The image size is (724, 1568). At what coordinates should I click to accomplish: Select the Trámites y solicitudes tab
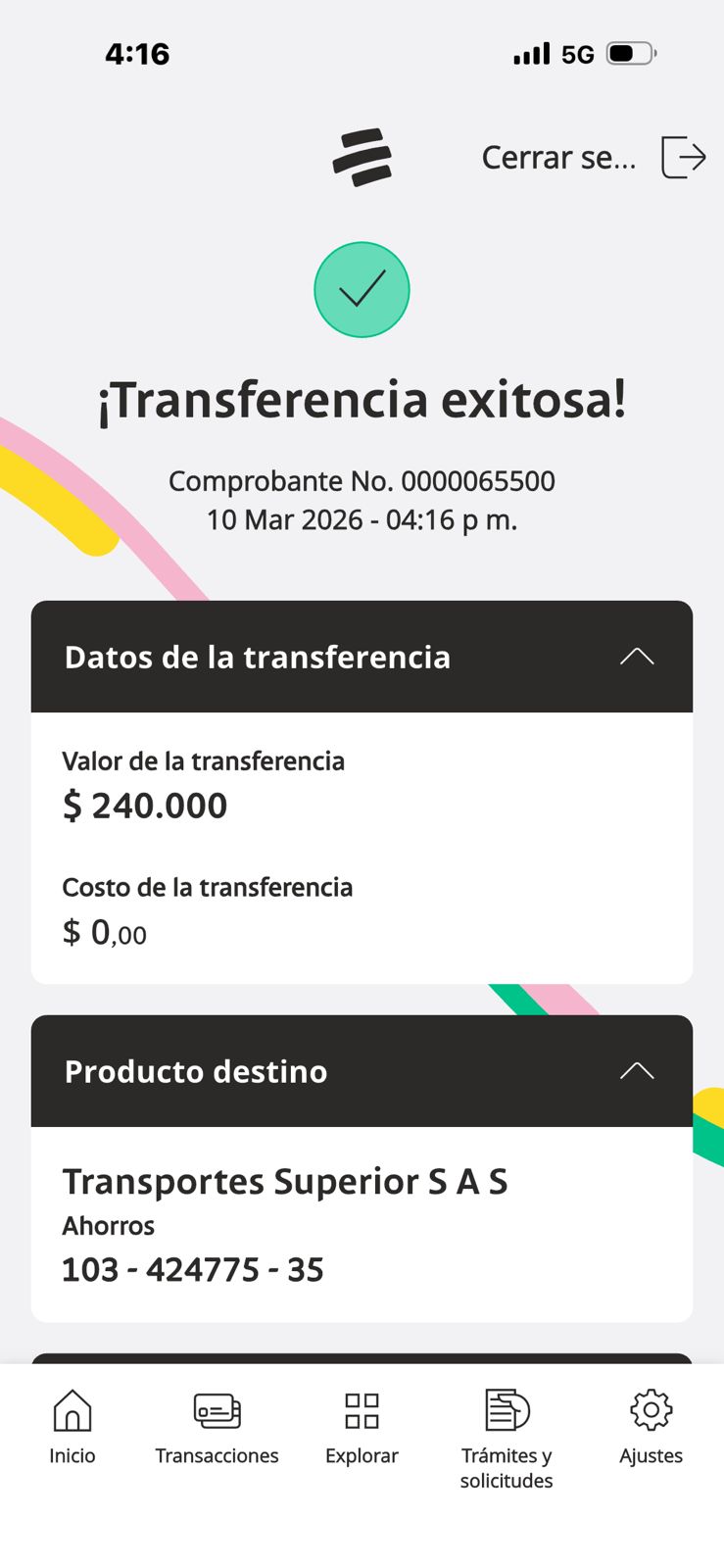click(507, 1436)
